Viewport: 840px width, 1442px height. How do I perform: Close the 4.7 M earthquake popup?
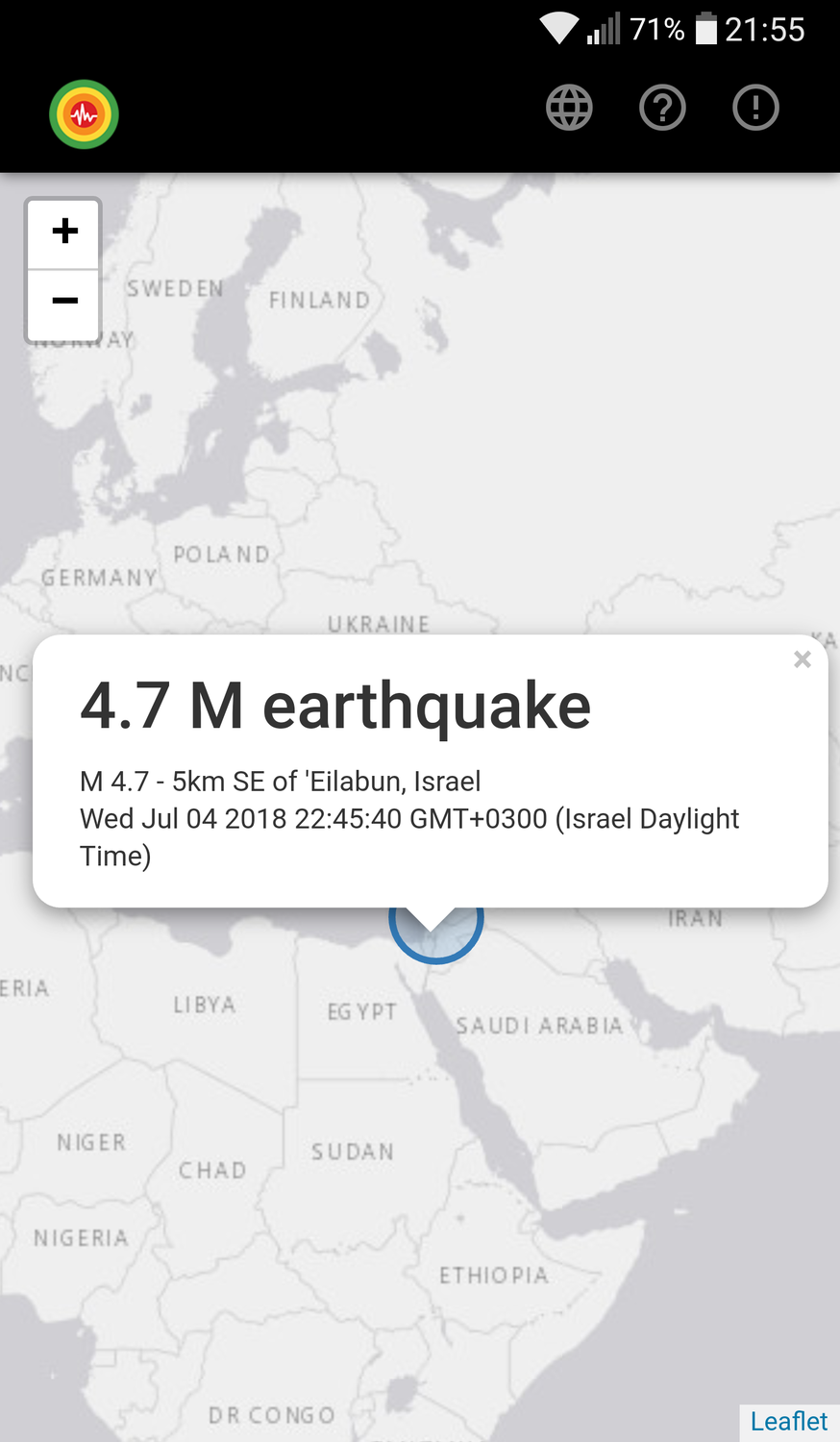point(803,659)
